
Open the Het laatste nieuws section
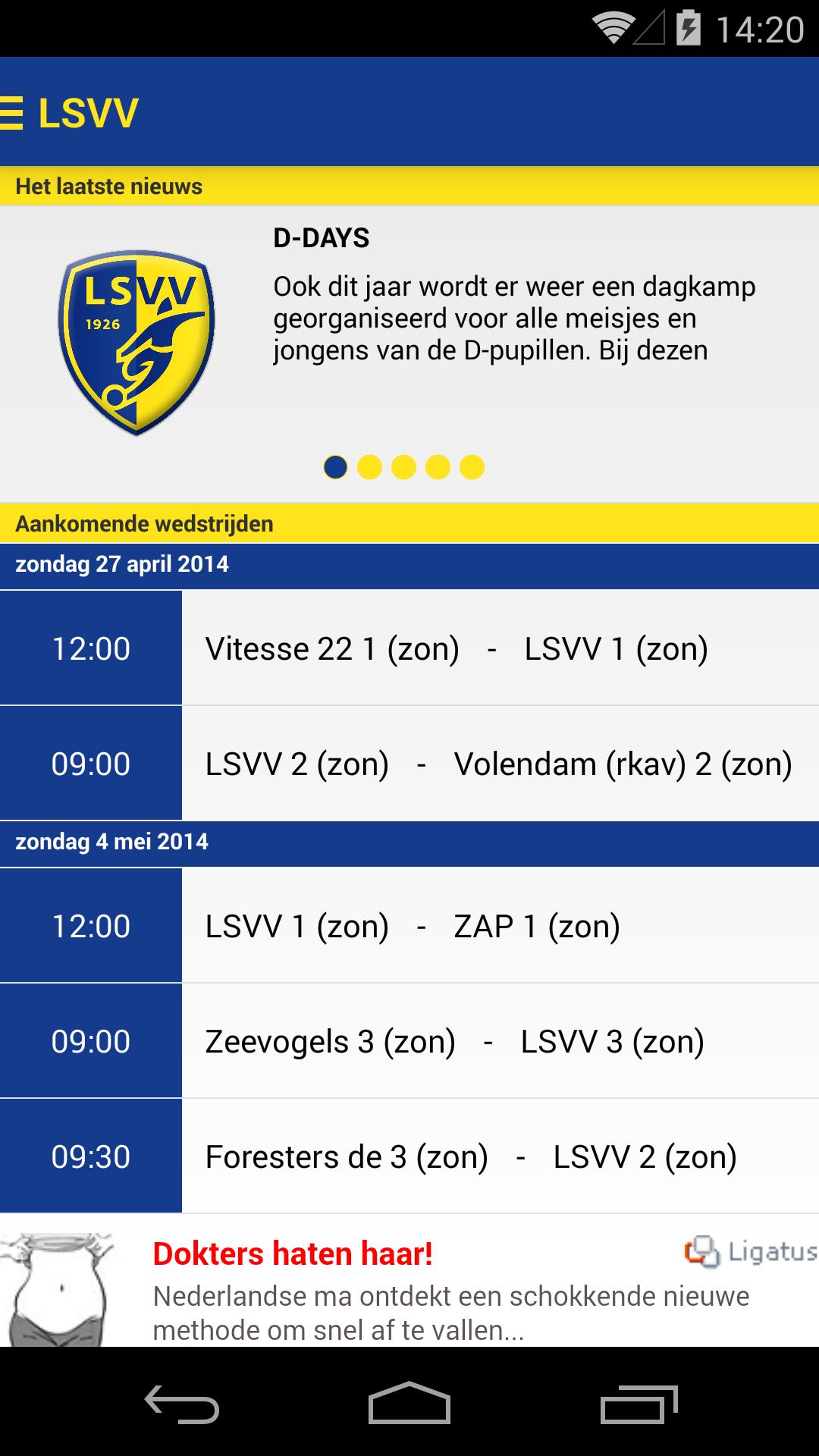[x=409, y=184]
